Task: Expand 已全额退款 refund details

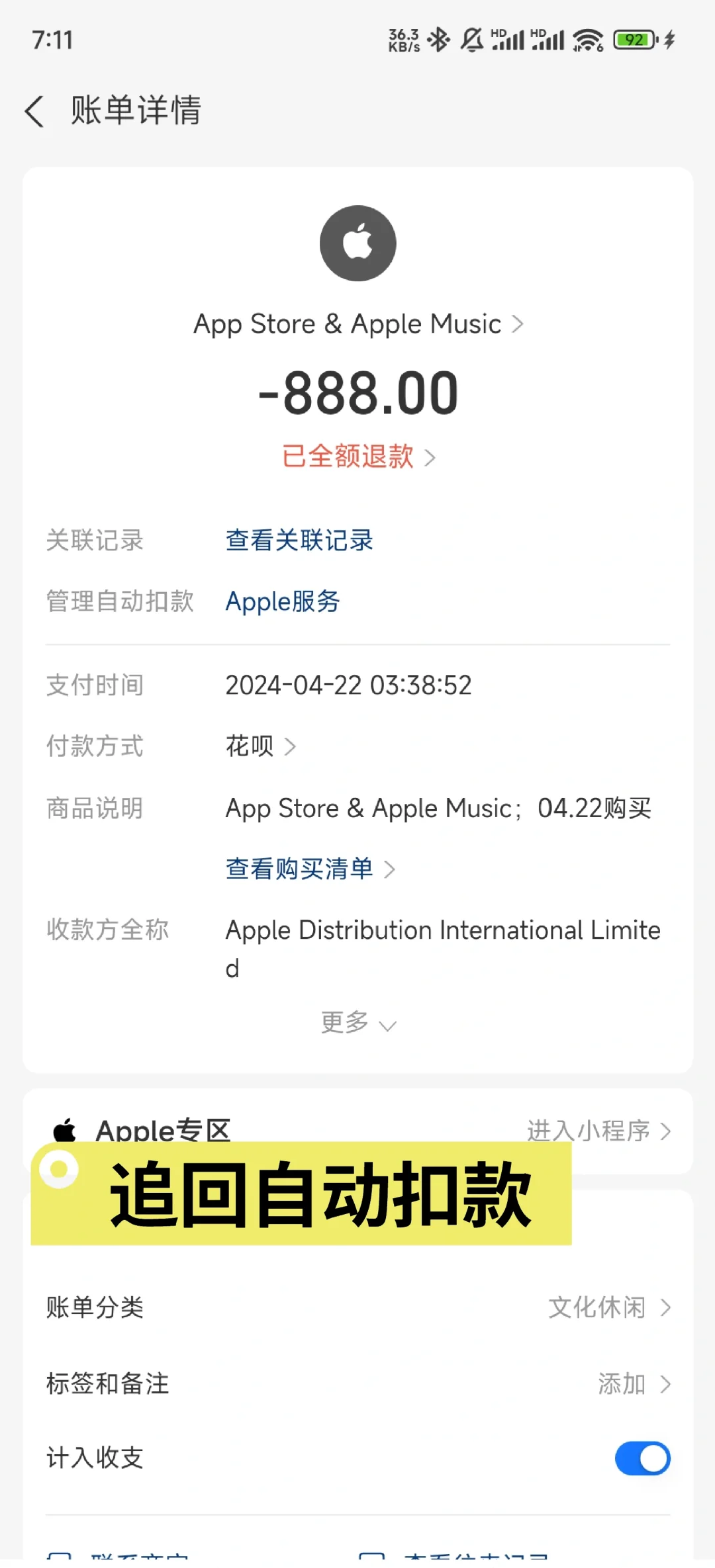Action: tap(358, 457)
